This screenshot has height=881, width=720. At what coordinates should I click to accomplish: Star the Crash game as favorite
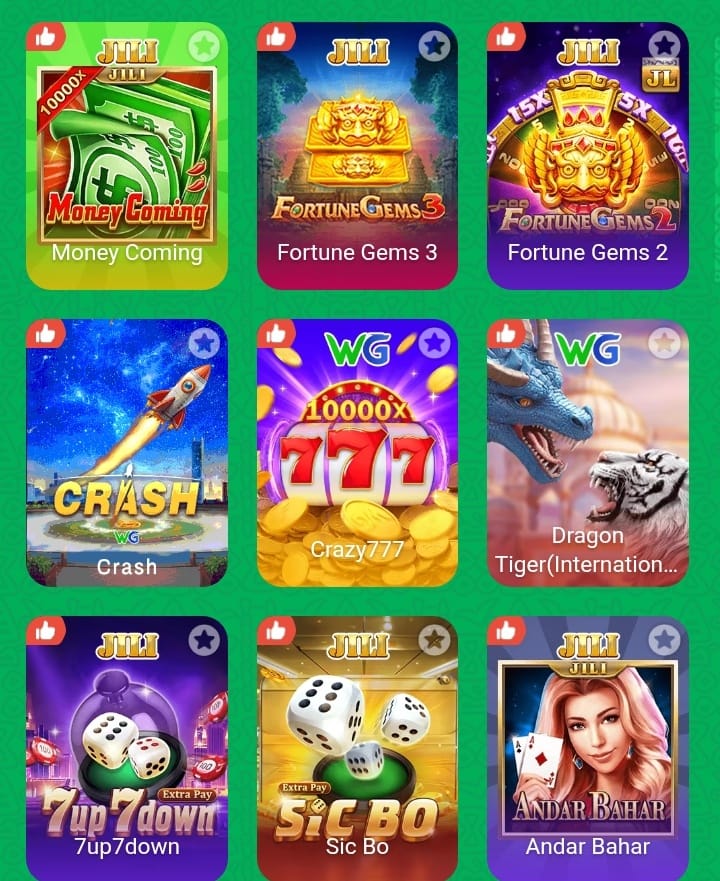click(x=204, y=343)
